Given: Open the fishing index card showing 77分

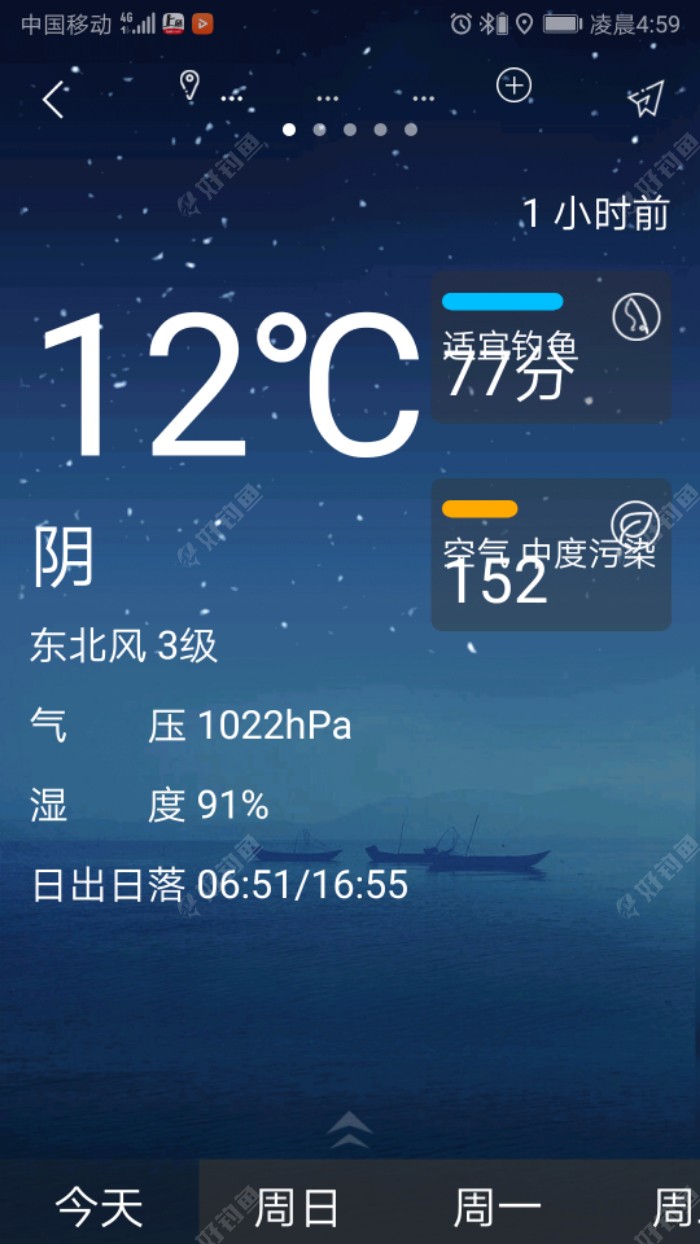Looking at the screenshot, I should 551,347.
